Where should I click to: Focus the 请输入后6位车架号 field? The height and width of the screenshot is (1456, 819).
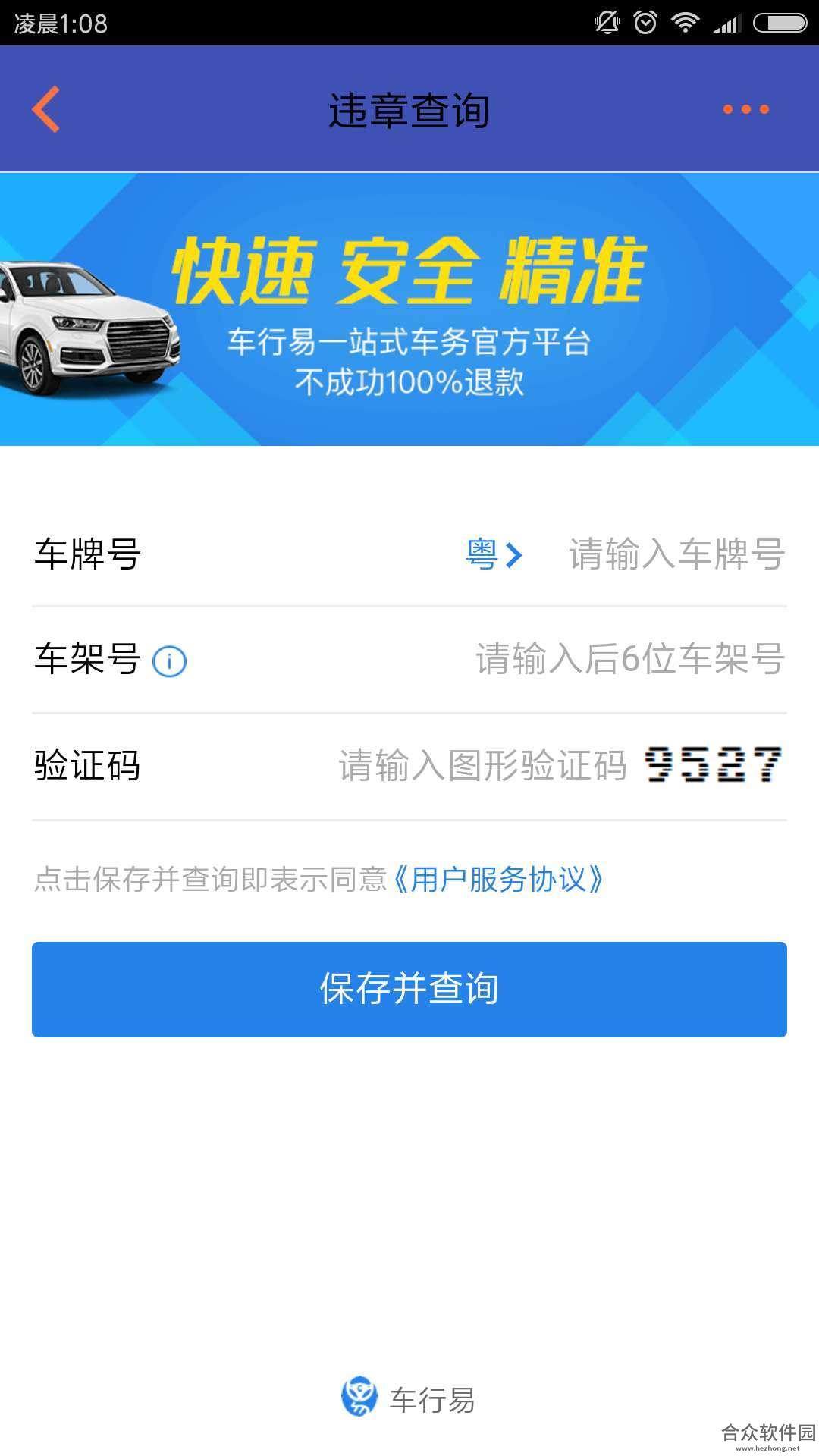(x=629, y=659)
